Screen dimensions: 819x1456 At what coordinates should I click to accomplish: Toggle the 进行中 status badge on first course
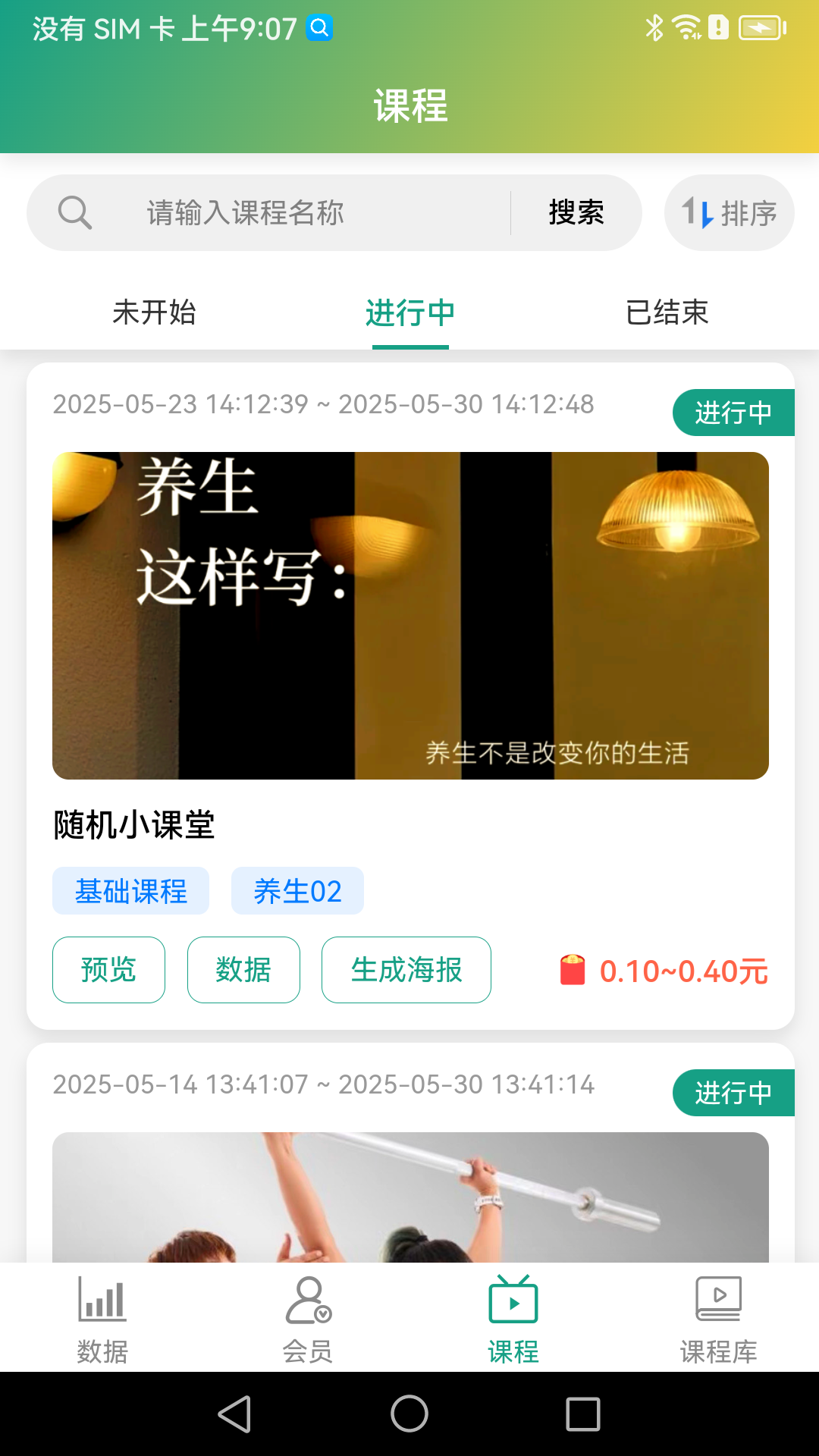coord(733,413)
